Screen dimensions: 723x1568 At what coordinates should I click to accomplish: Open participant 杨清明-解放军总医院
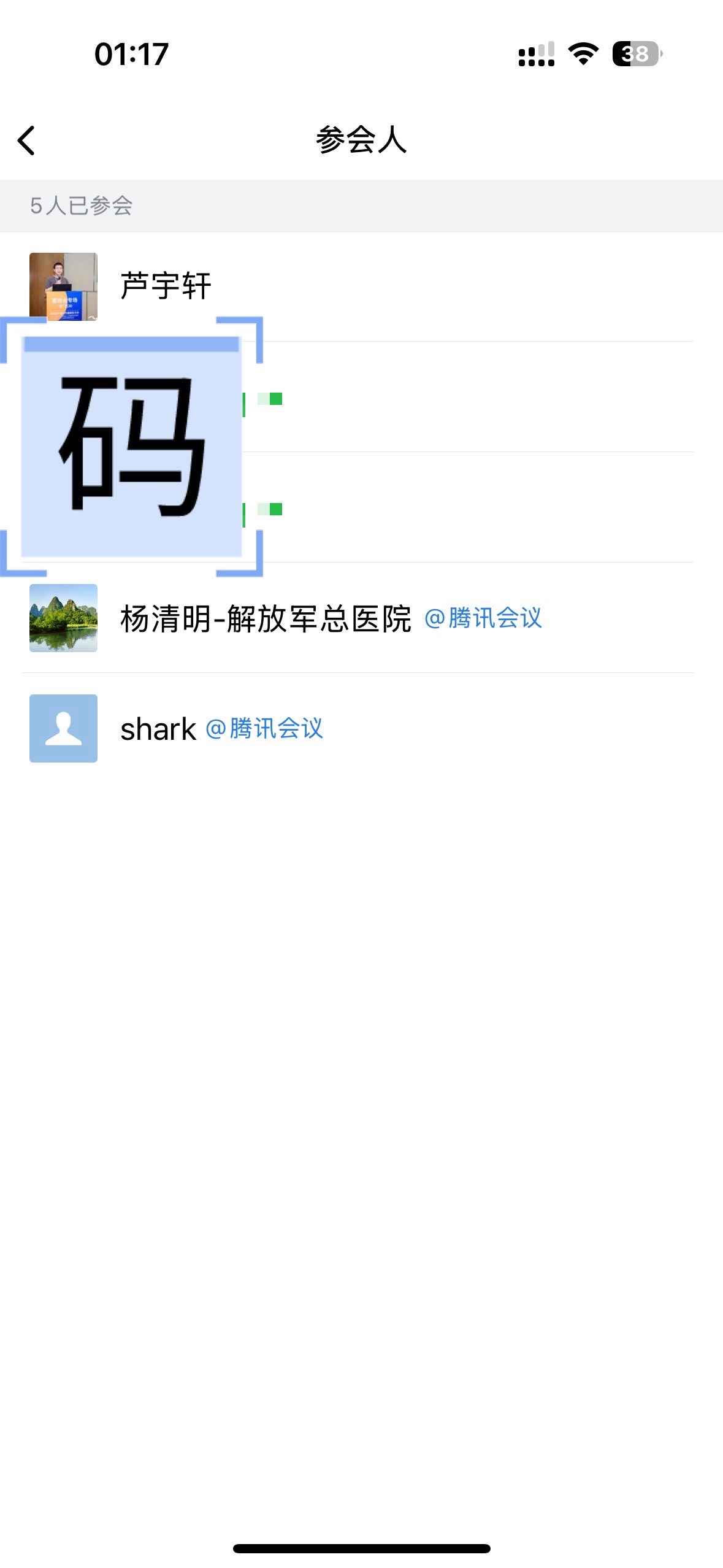(265, 618)
